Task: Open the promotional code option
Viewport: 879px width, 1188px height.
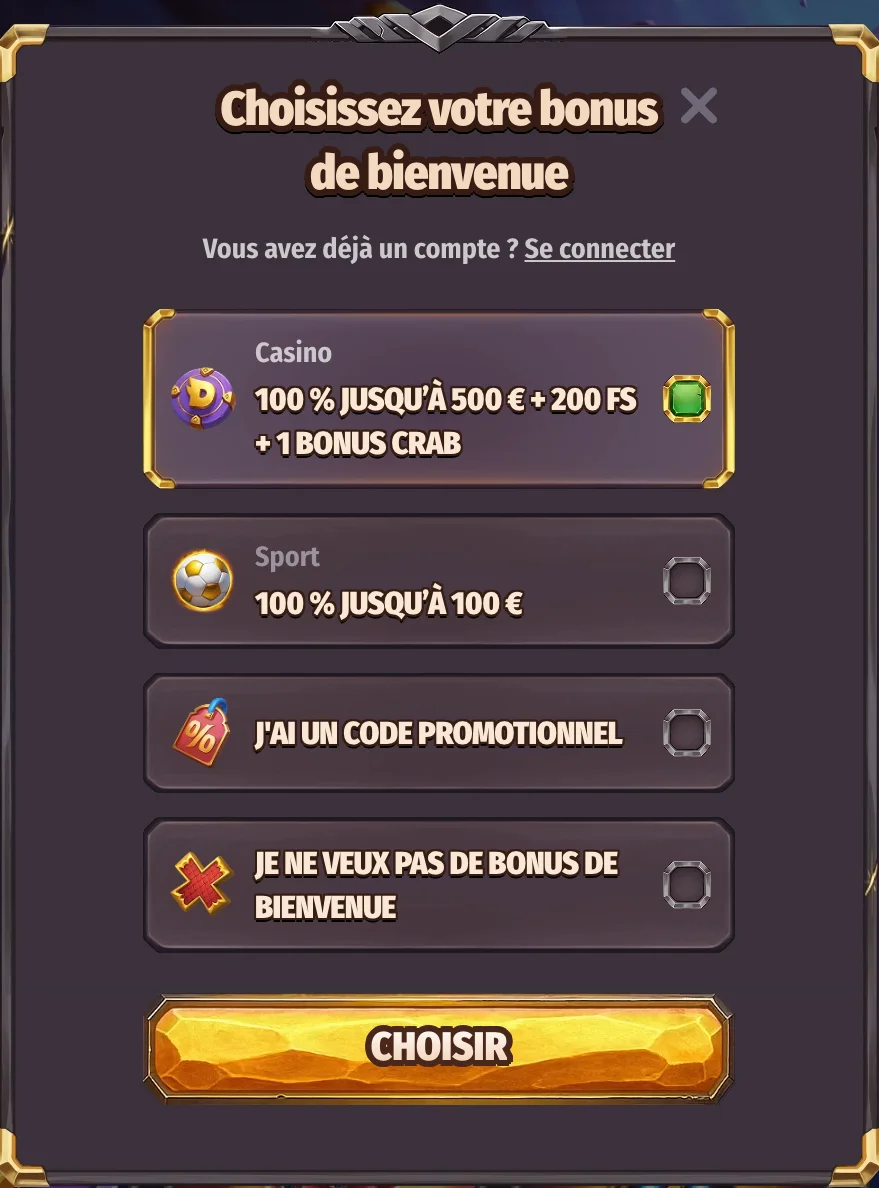Action: pos(438,731)
